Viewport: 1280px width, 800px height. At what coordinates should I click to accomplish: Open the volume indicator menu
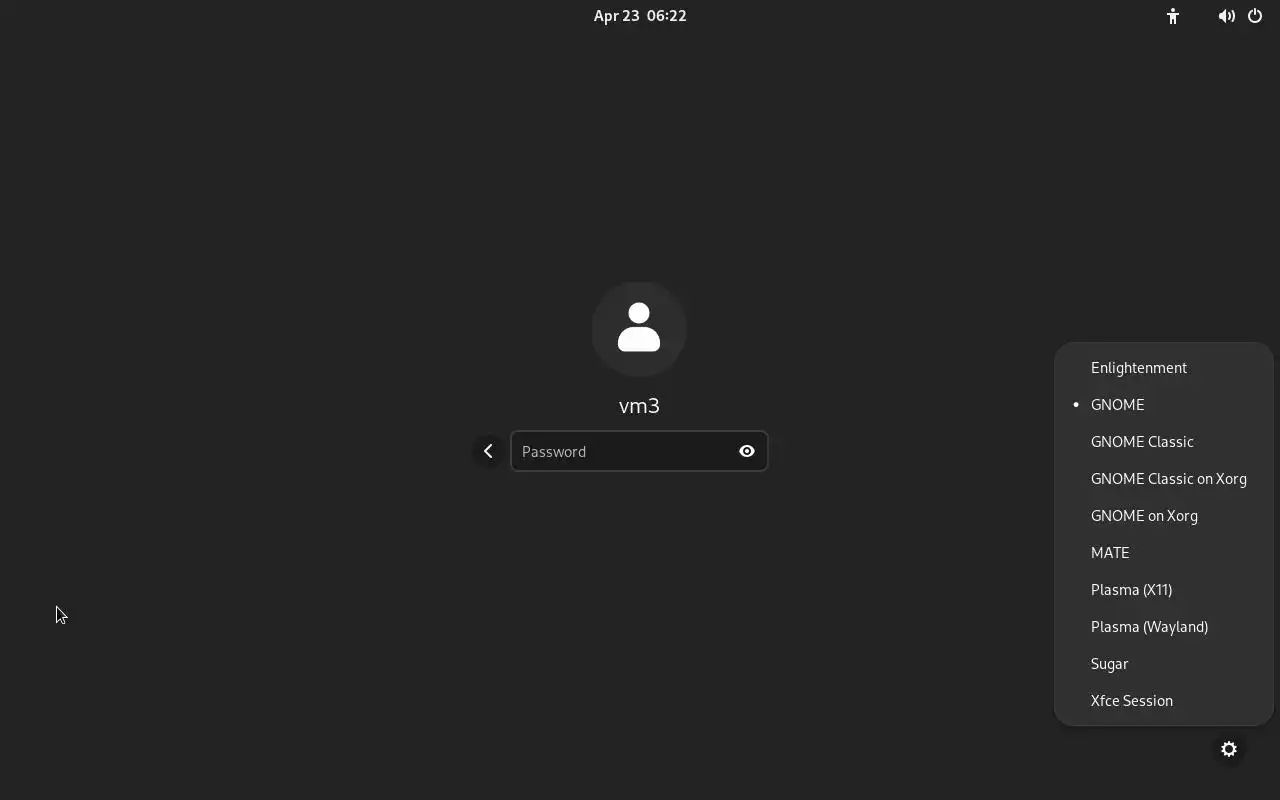click(x=1226, y=16)
